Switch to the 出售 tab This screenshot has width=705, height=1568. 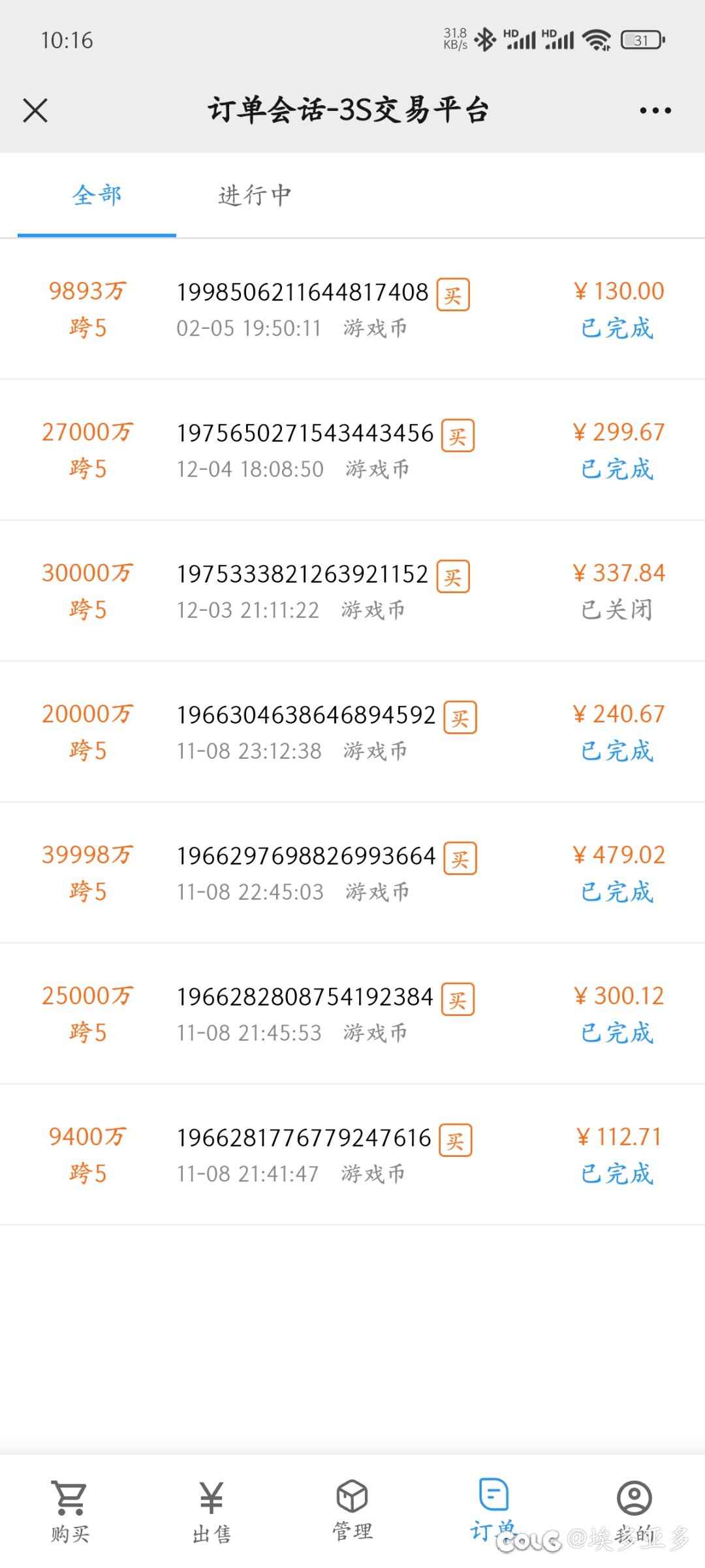tap(211, 1511)
